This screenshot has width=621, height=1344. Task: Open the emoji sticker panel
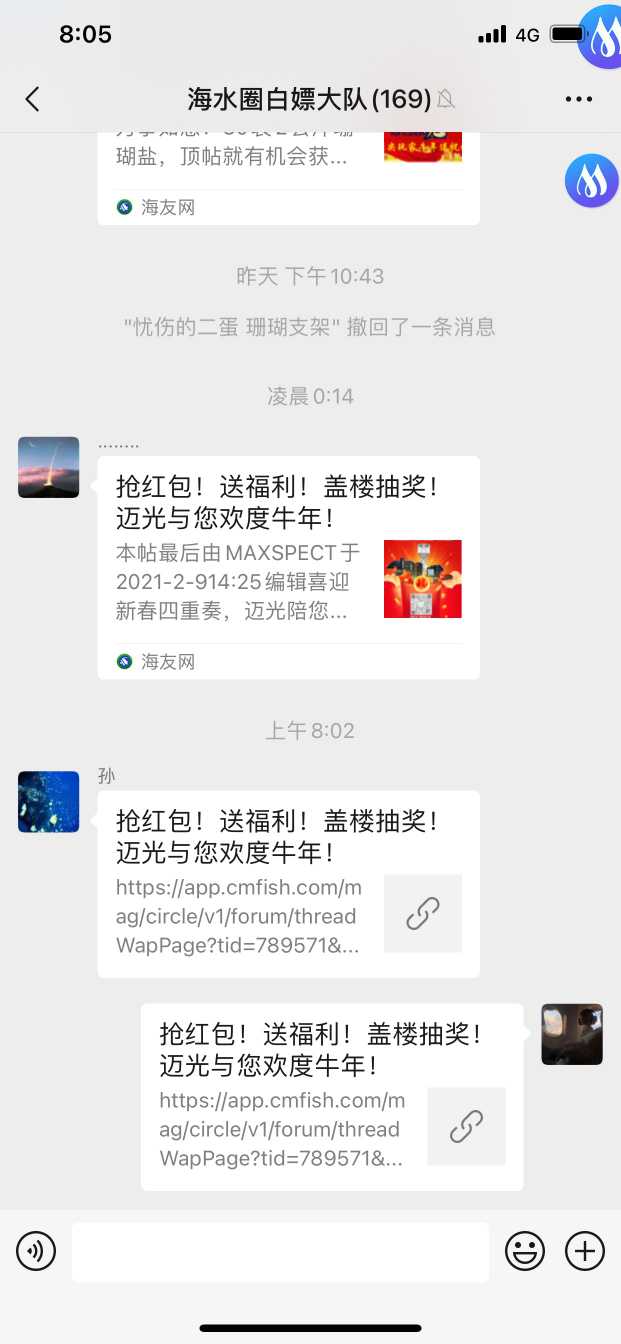tap(525, 1251)
